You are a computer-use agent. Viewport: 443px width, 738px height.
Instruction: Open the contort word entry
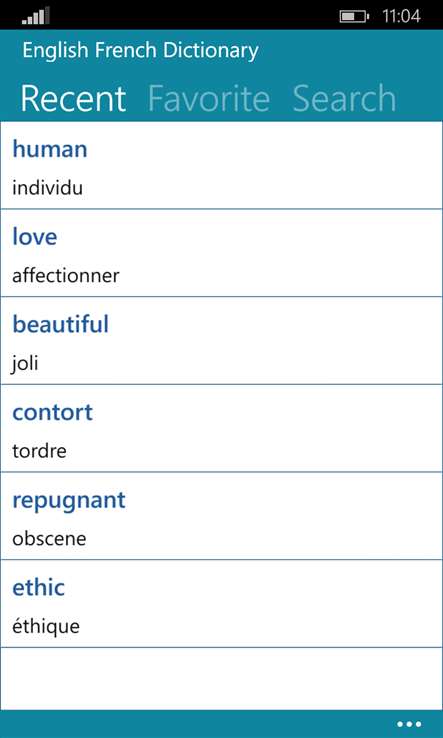(x=221, y=428)
